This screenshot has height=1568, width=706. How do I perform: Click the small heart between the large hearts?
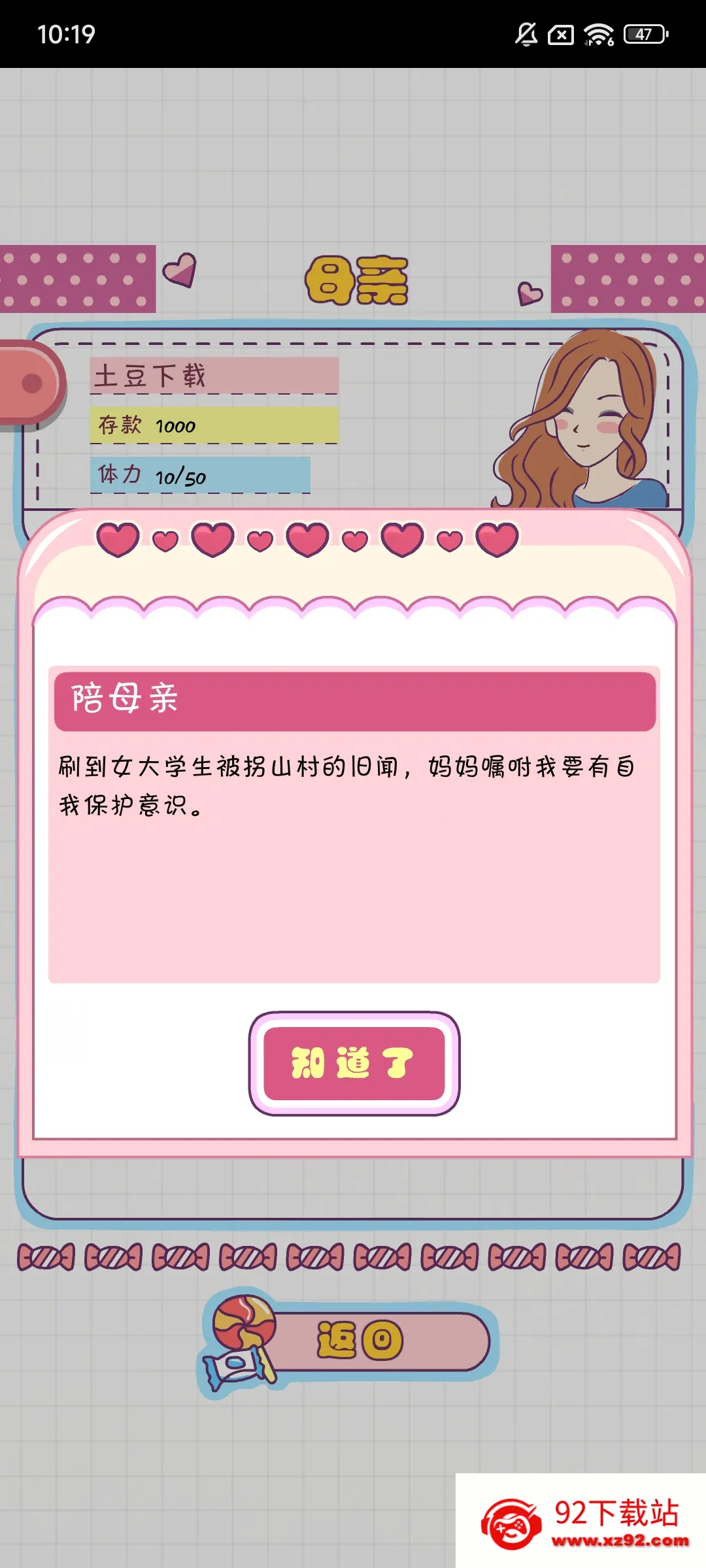[163, 541]
